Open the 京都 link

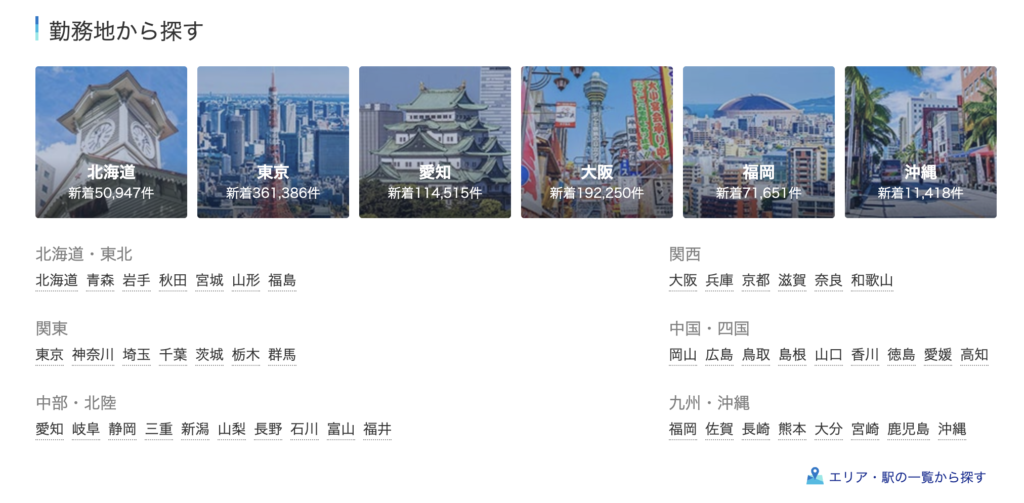click(756, 281)
